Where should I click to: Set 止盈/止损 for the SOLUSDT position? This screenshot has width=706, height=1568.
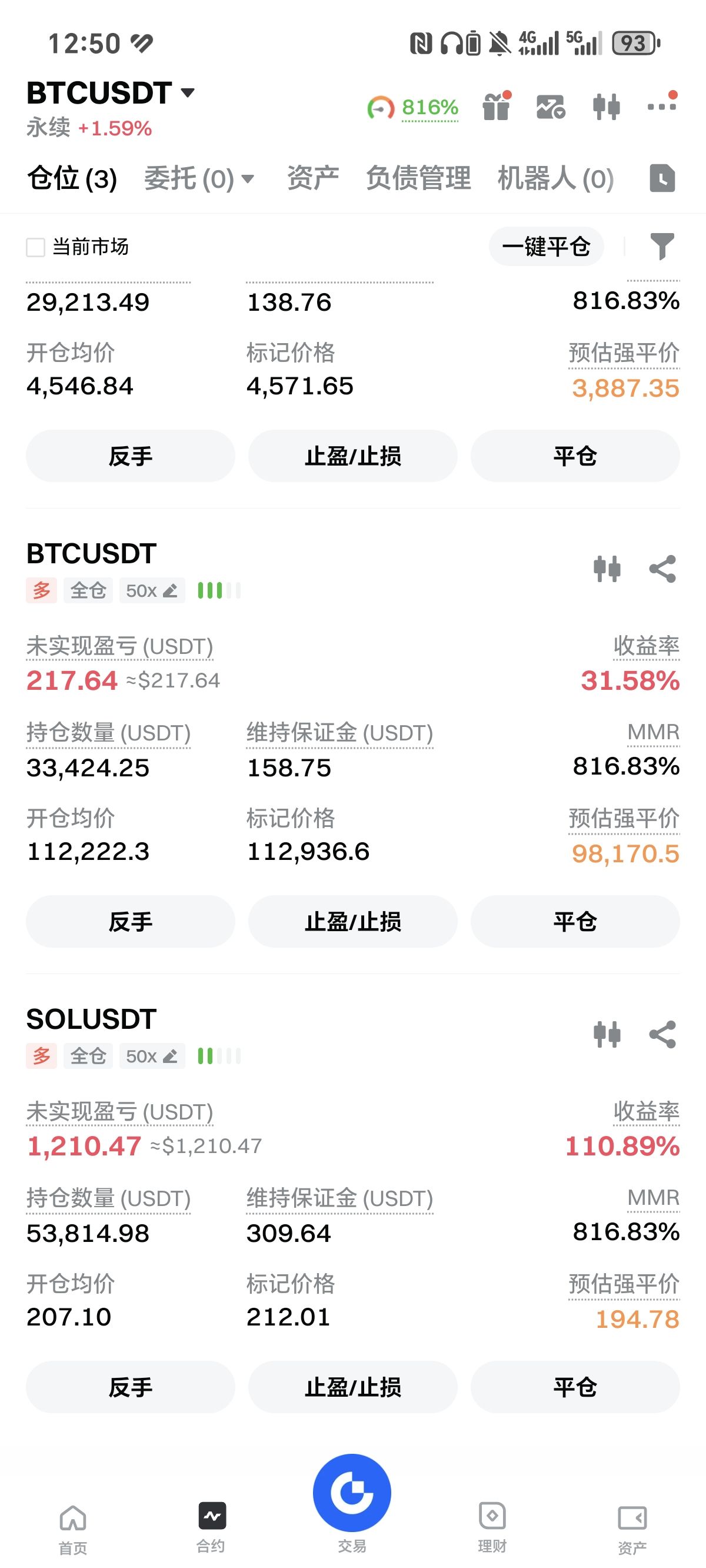tap(353, 1387)
